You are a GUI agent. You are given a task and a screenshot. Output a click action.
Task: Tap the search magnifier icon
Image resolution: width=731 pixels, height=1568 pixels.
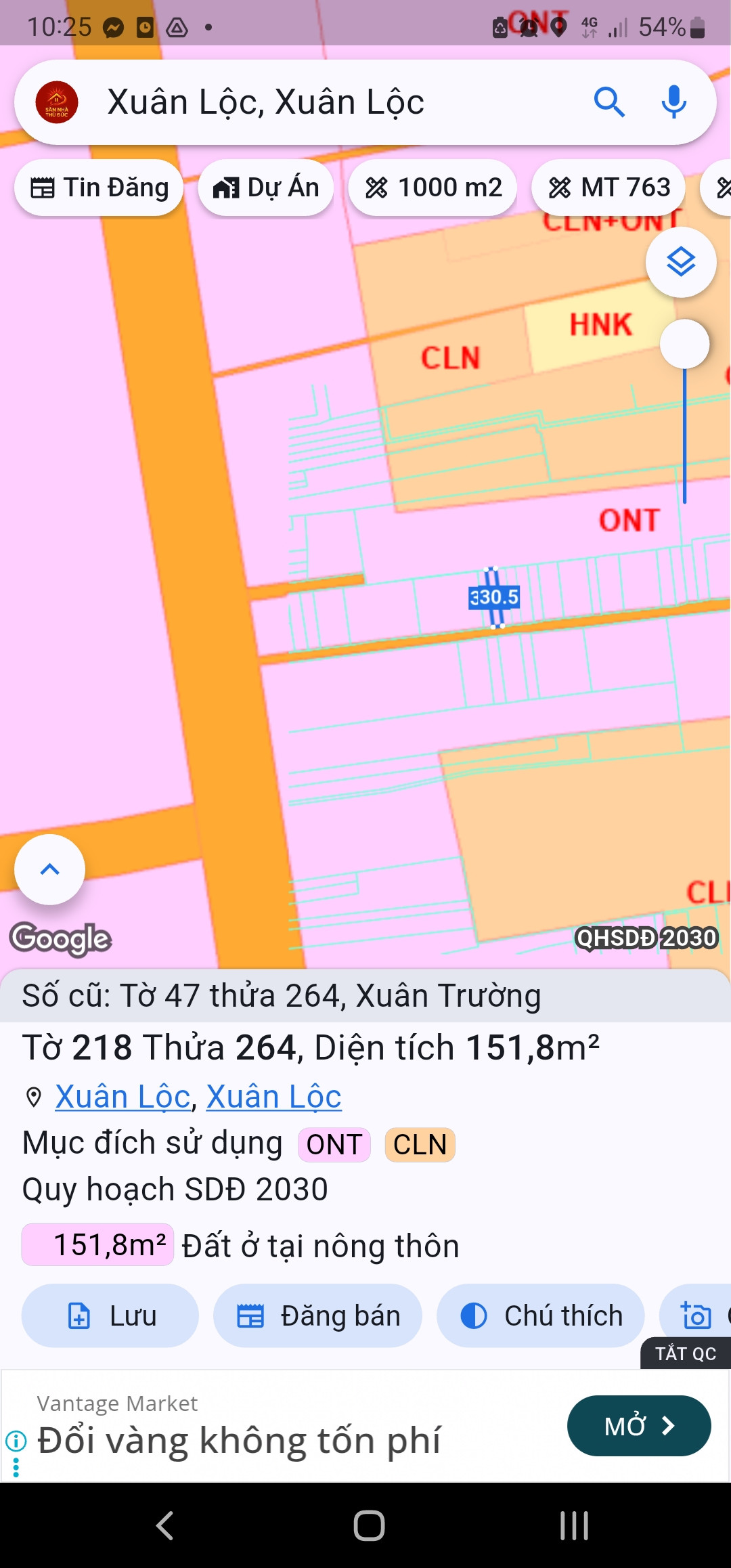[x=608, y=103]
